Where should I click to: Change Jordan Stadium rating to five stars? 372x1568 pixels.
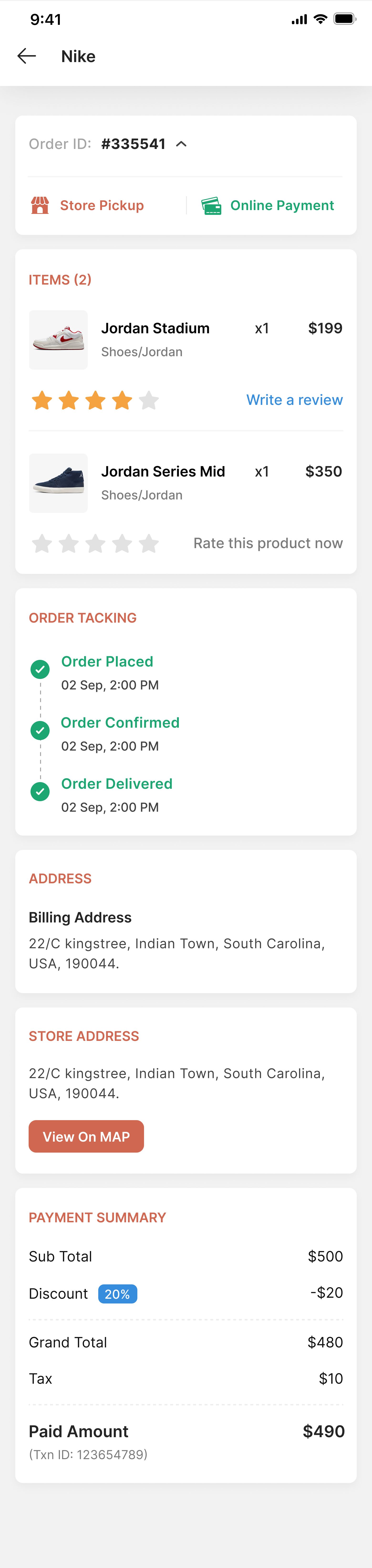(149, 401)
